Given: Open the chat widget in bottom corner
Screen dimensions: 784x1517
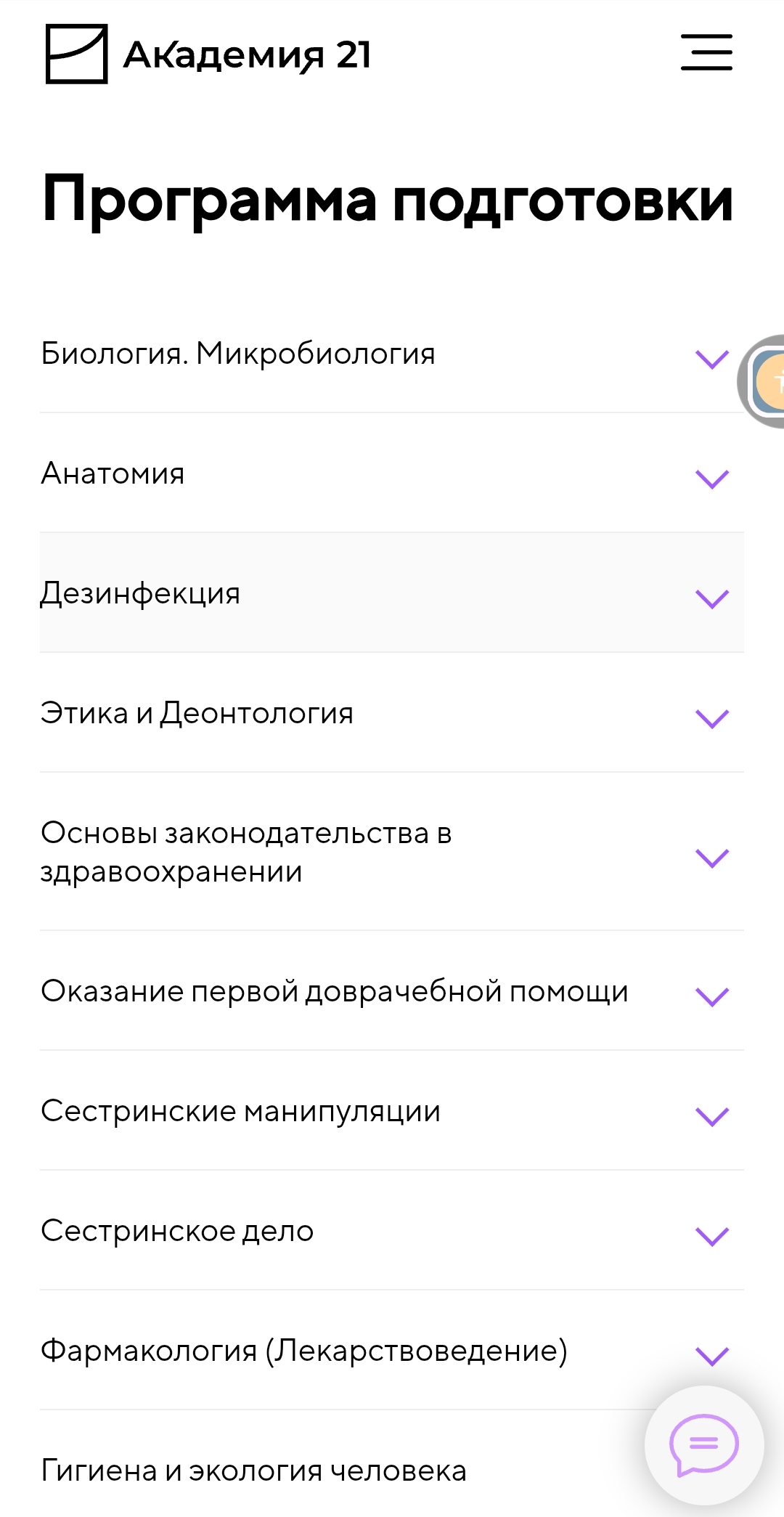Looking at the screenshot, I should [x=706, y=1445].
